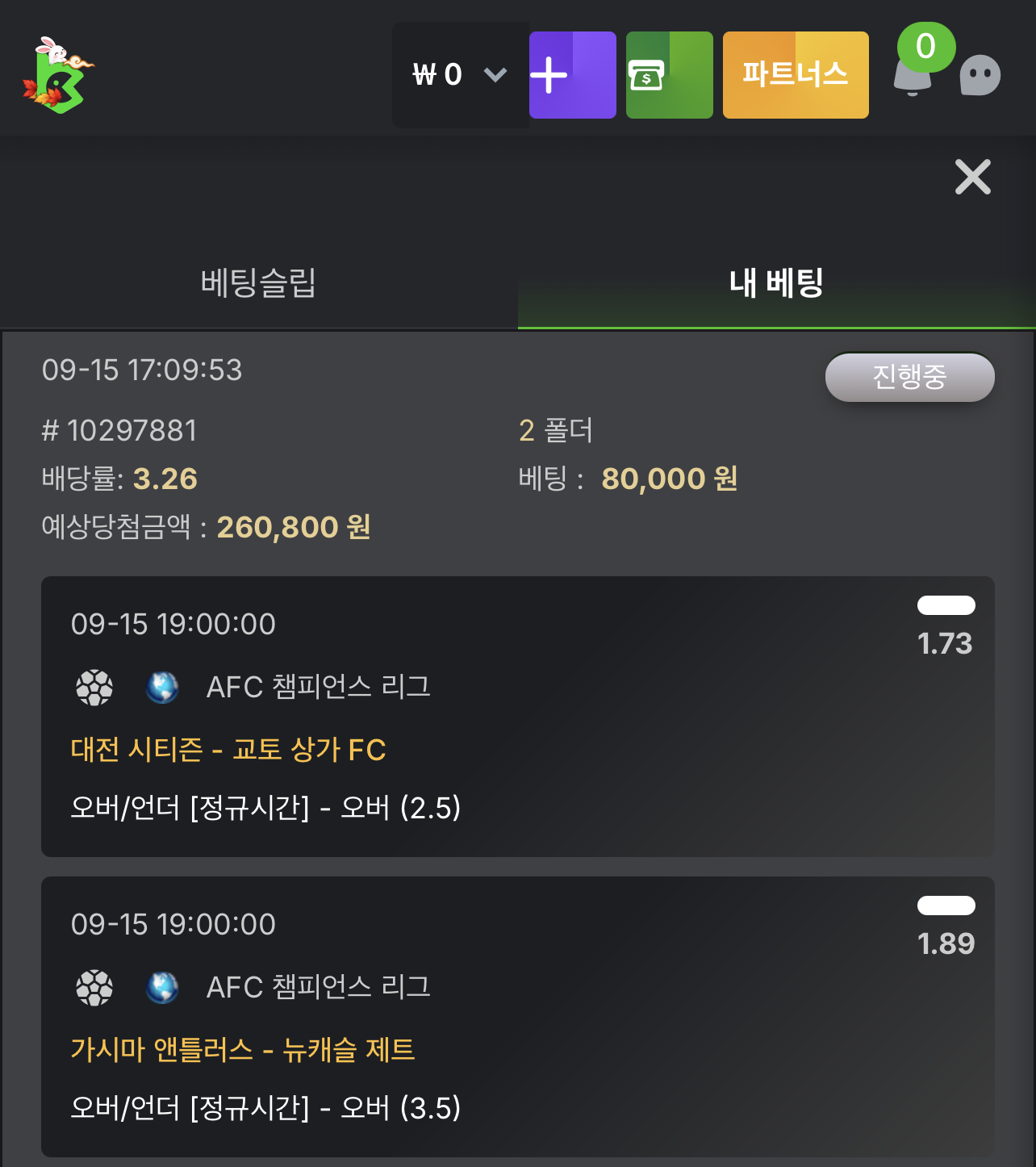Tap the purple plus deposit button
This screenshot has width=1036, height=1167.
coord(573,75)
